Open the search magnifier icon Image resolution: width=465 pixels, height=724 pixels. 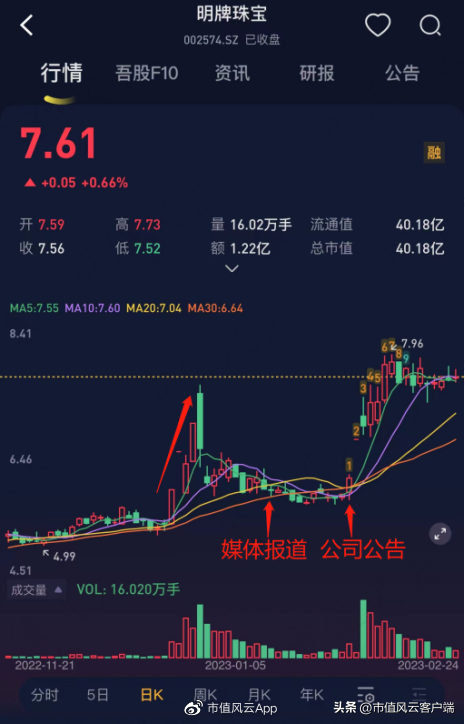pos(430,25)
